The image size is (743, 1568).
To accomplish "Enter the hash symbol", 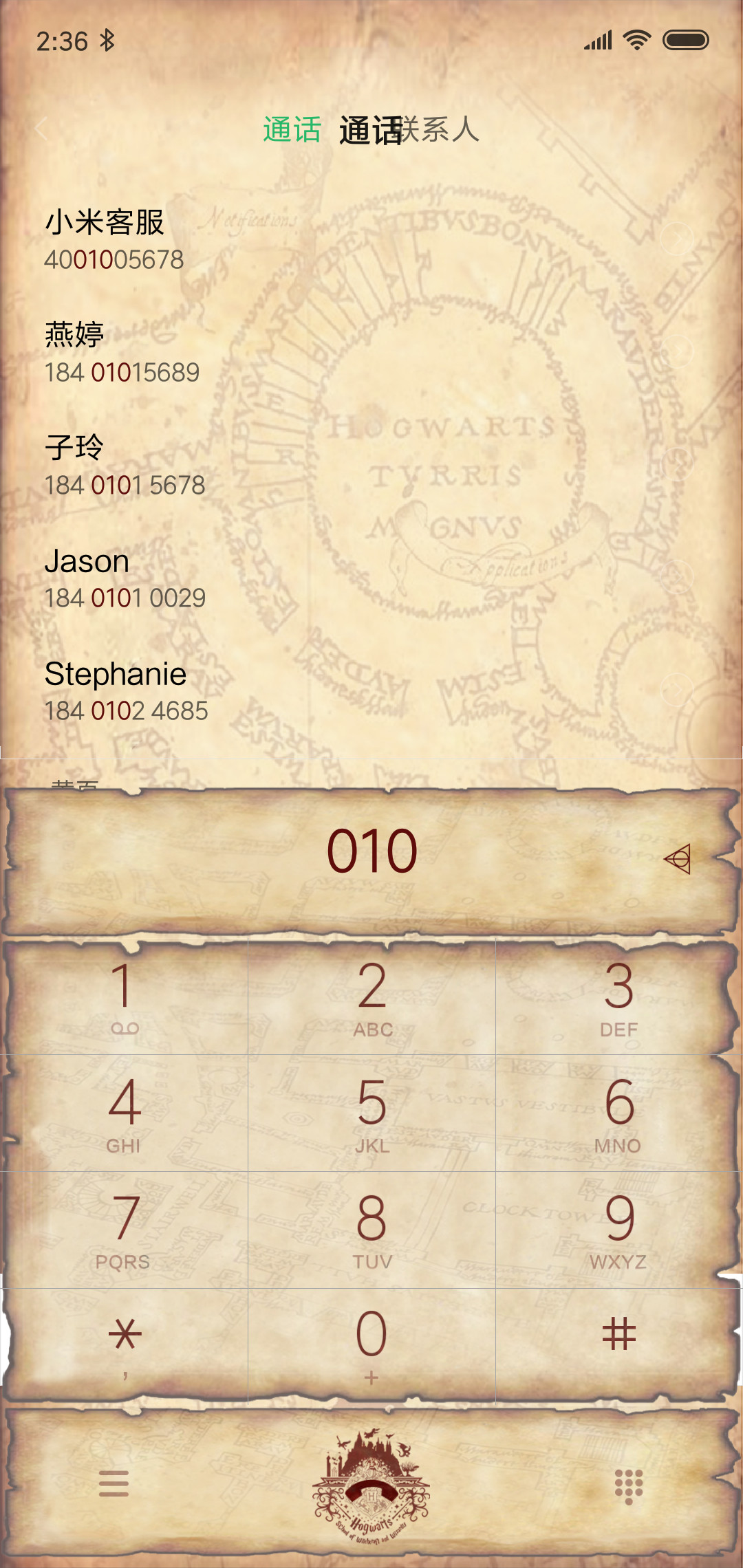I will click(618, 1346).
